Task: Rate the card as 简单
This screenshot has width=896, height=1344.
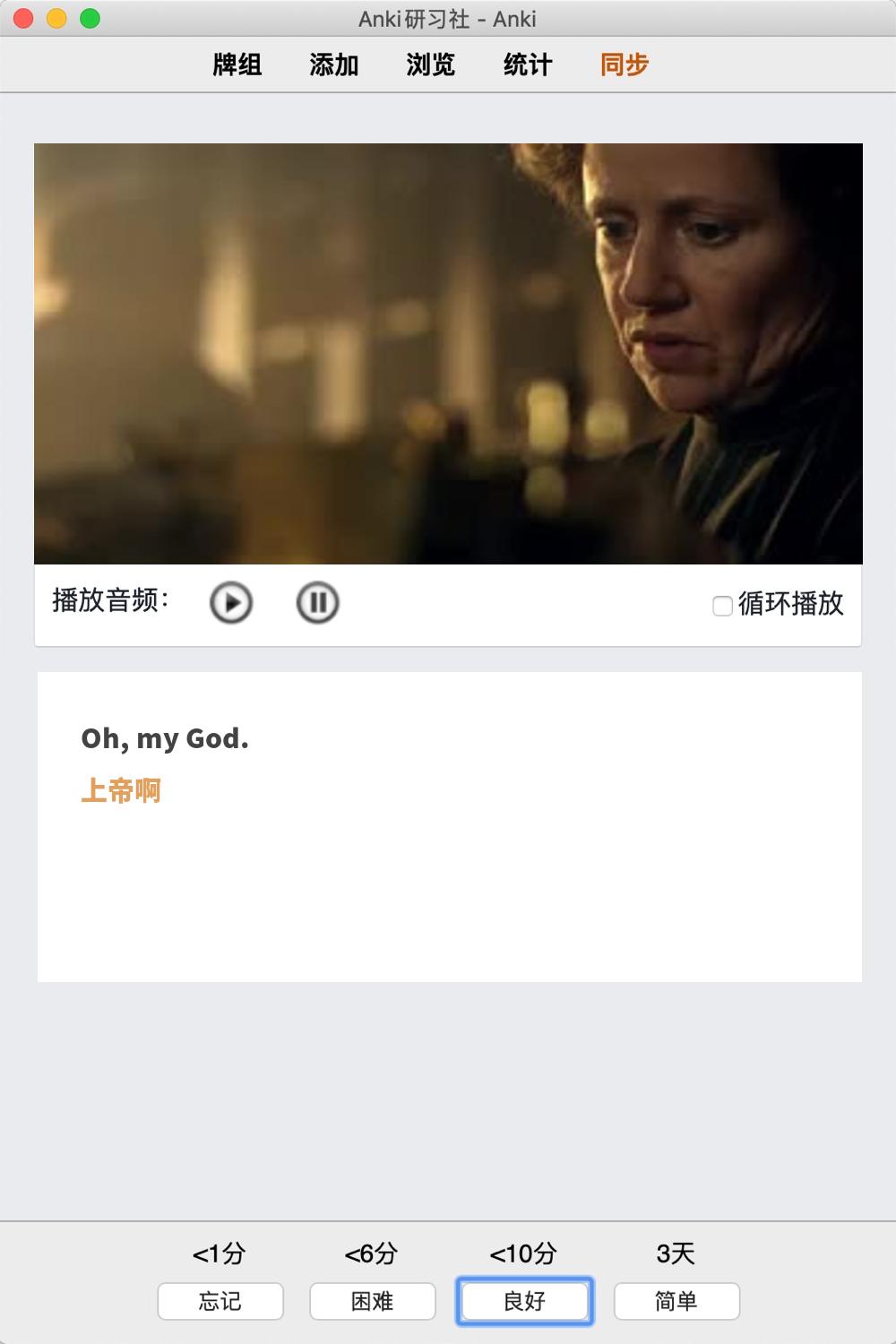Action: tap(676, 1301)
